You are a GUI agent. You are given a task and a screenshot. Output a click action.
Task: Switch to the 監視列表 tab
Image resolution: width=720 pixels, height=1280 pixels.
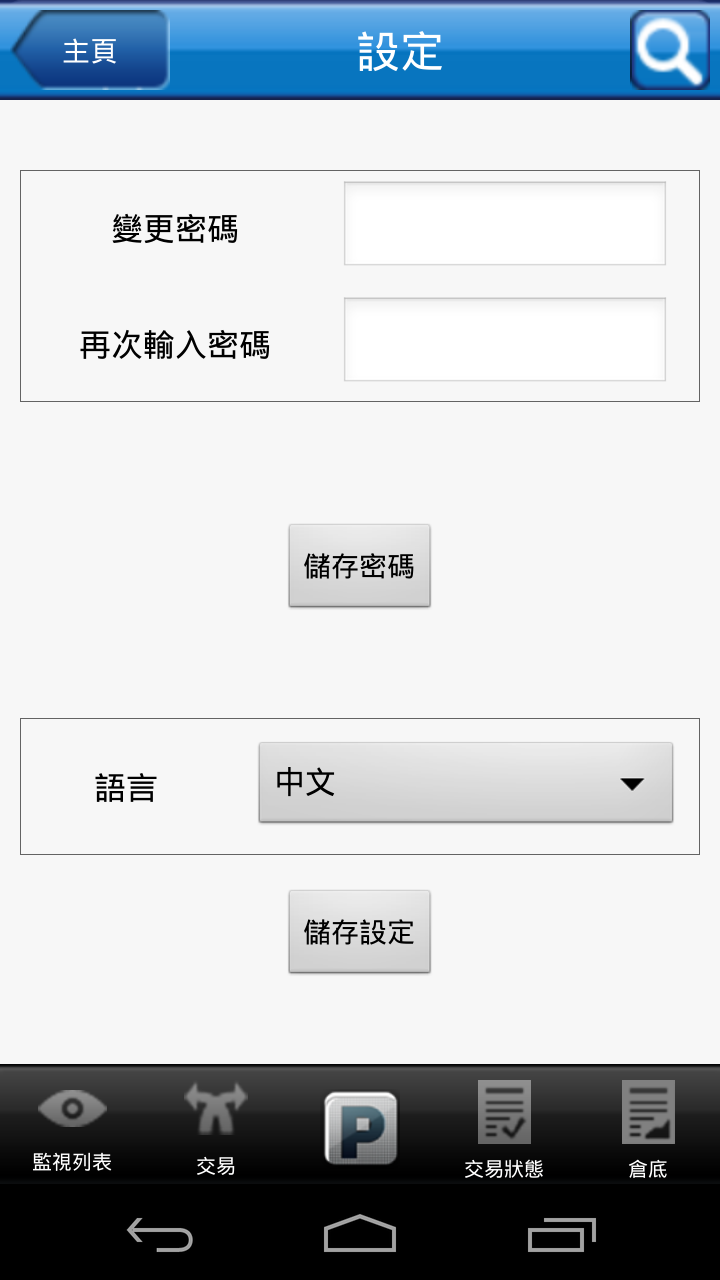click(72, 1127)
